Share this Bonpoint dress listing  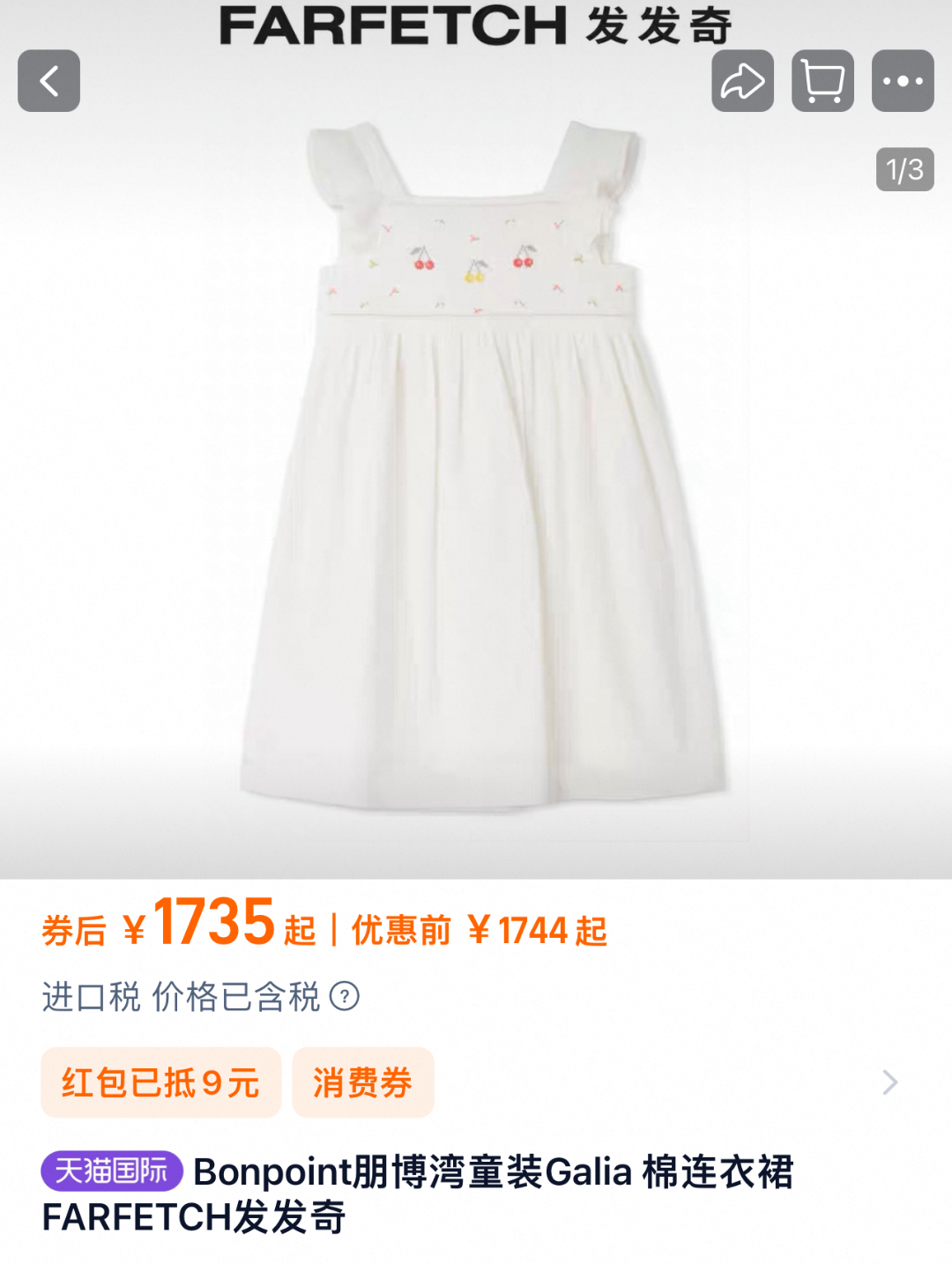pyautogui.click(x=742, y=81)
